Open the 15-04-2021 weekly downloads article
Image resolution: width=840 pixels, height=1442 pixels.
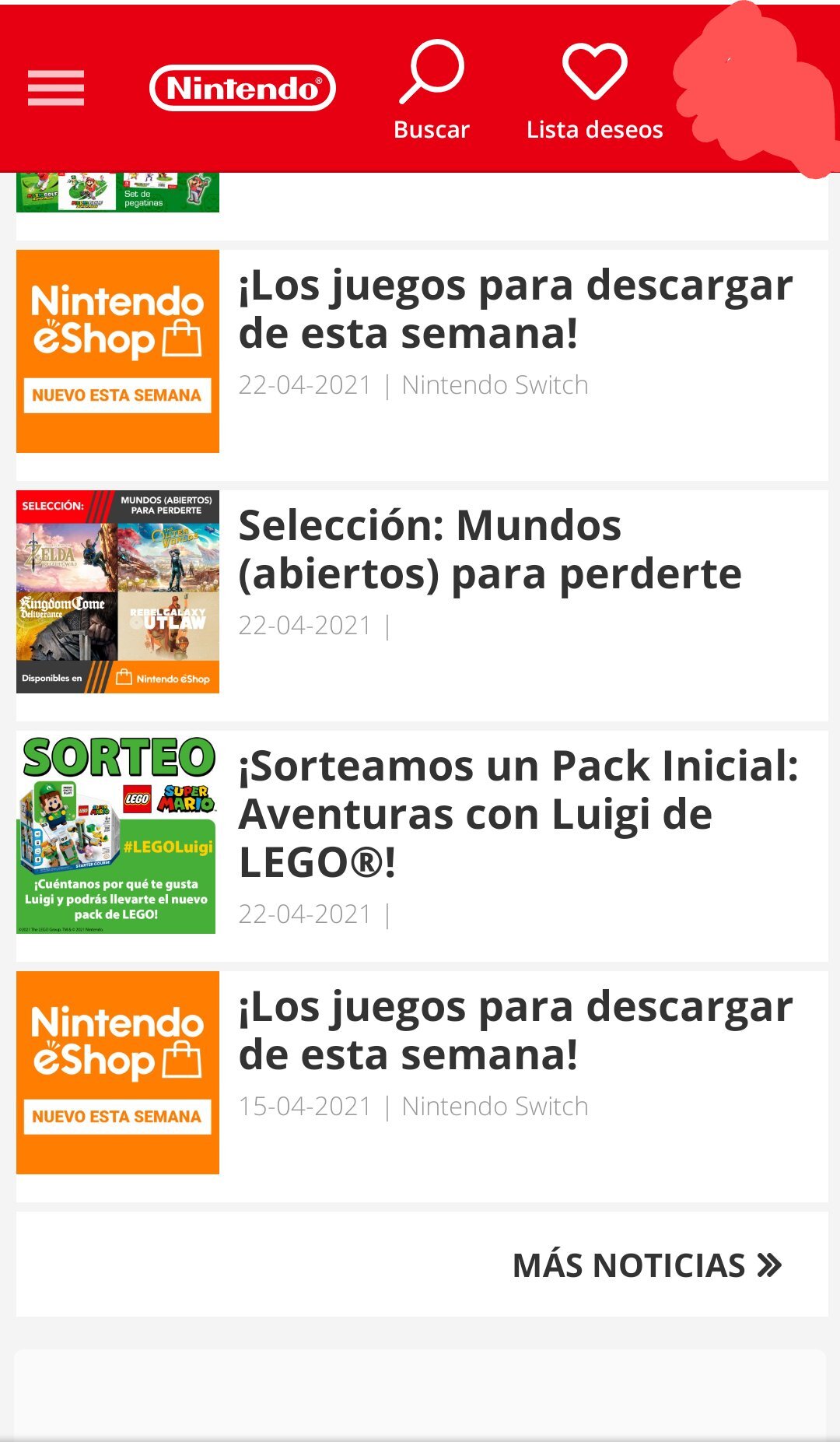coord(515,1031)
